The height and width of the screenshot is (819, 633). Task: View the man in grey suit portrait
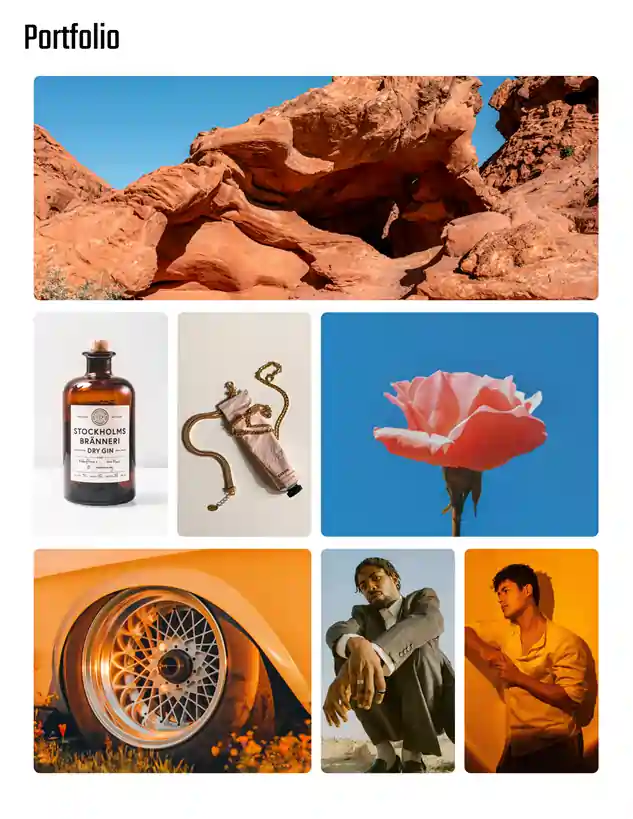[388, 660]
